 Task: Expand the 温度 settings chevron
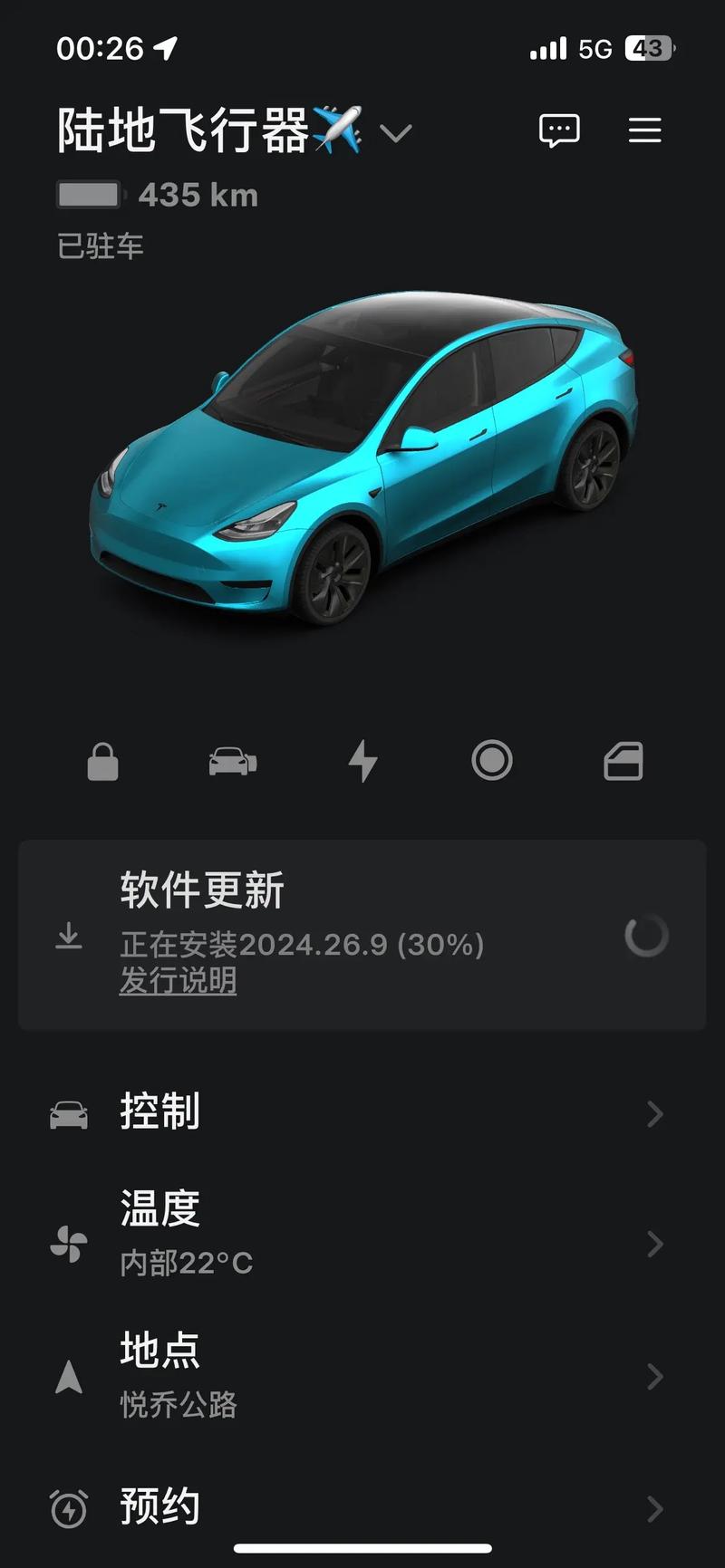pyautogui.click(x=654, y=1245)
